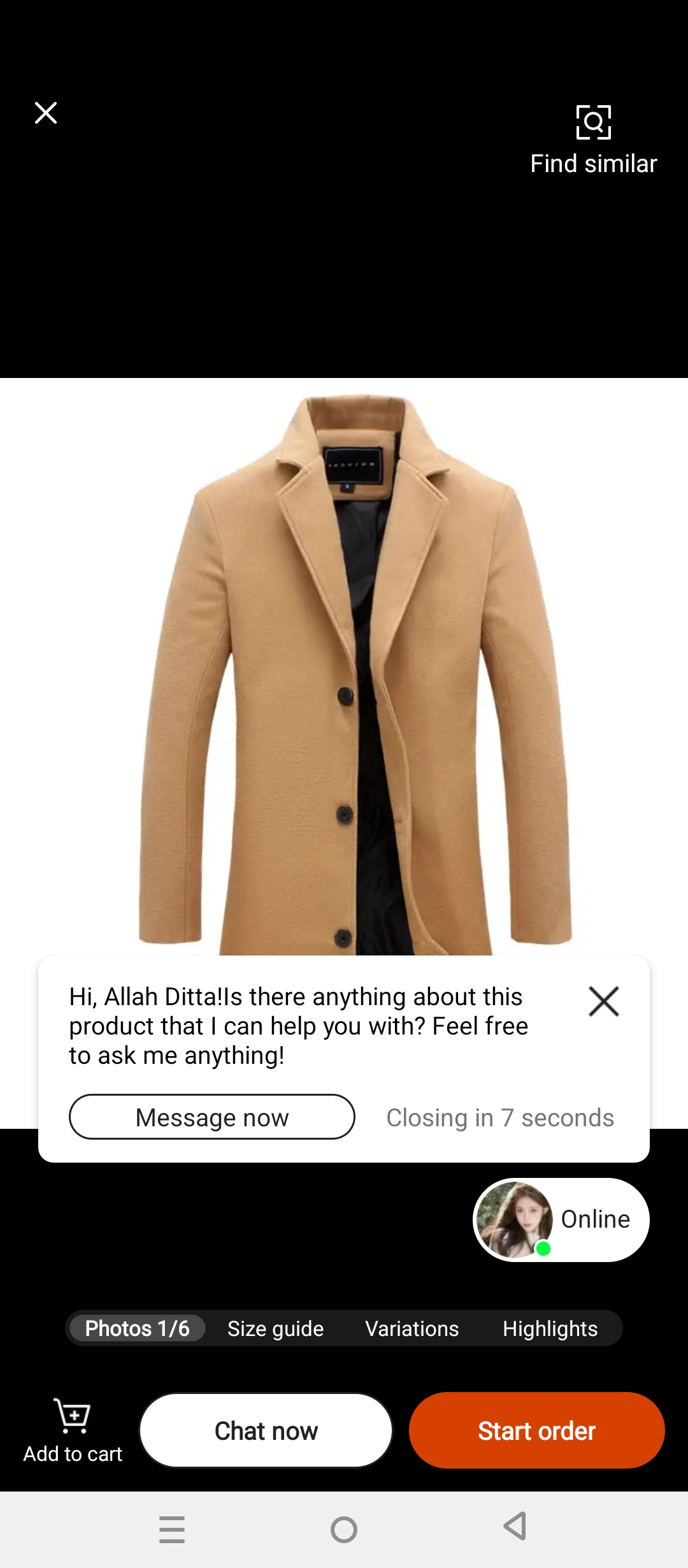Tap Message now button

[211, 1117]
